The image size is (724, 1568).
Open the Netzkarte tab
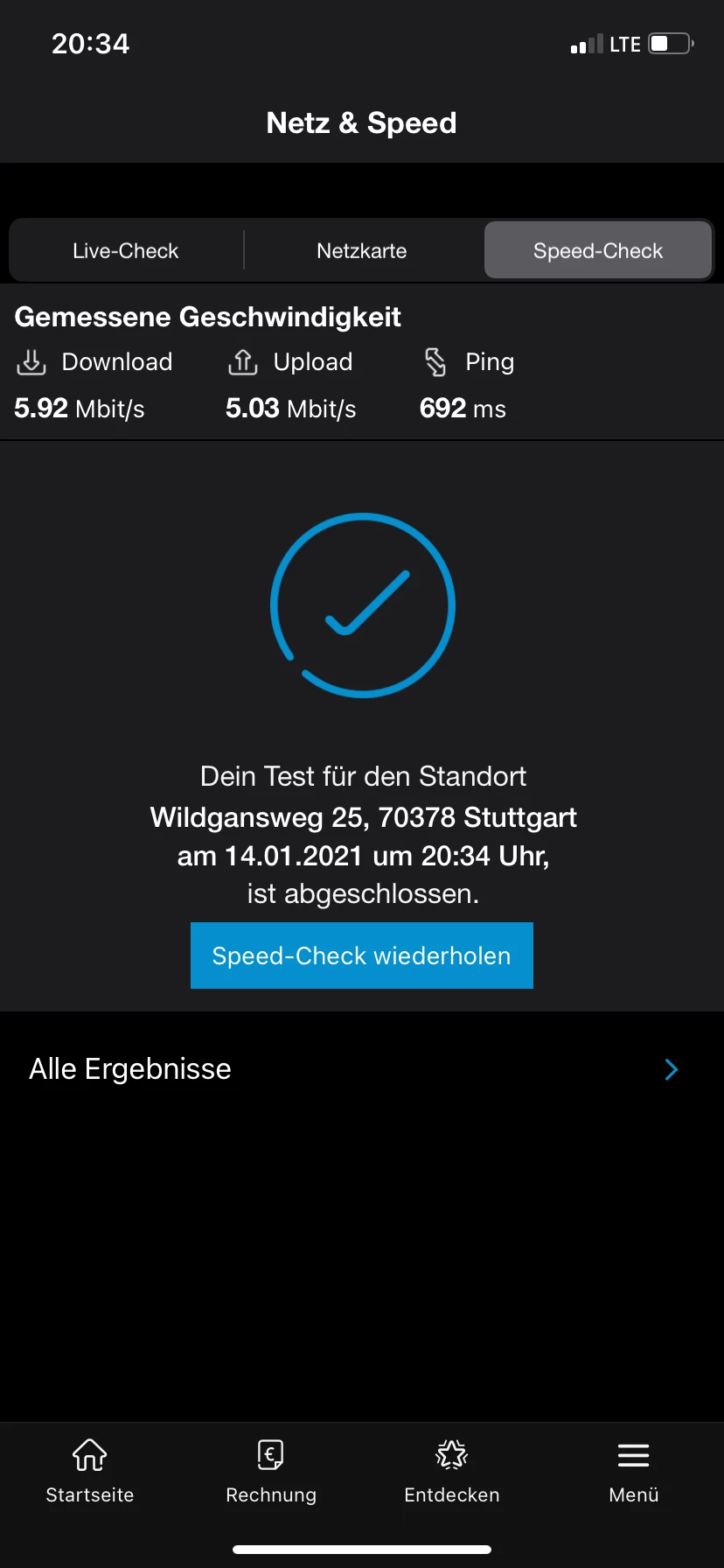click(x=362, y=251)
